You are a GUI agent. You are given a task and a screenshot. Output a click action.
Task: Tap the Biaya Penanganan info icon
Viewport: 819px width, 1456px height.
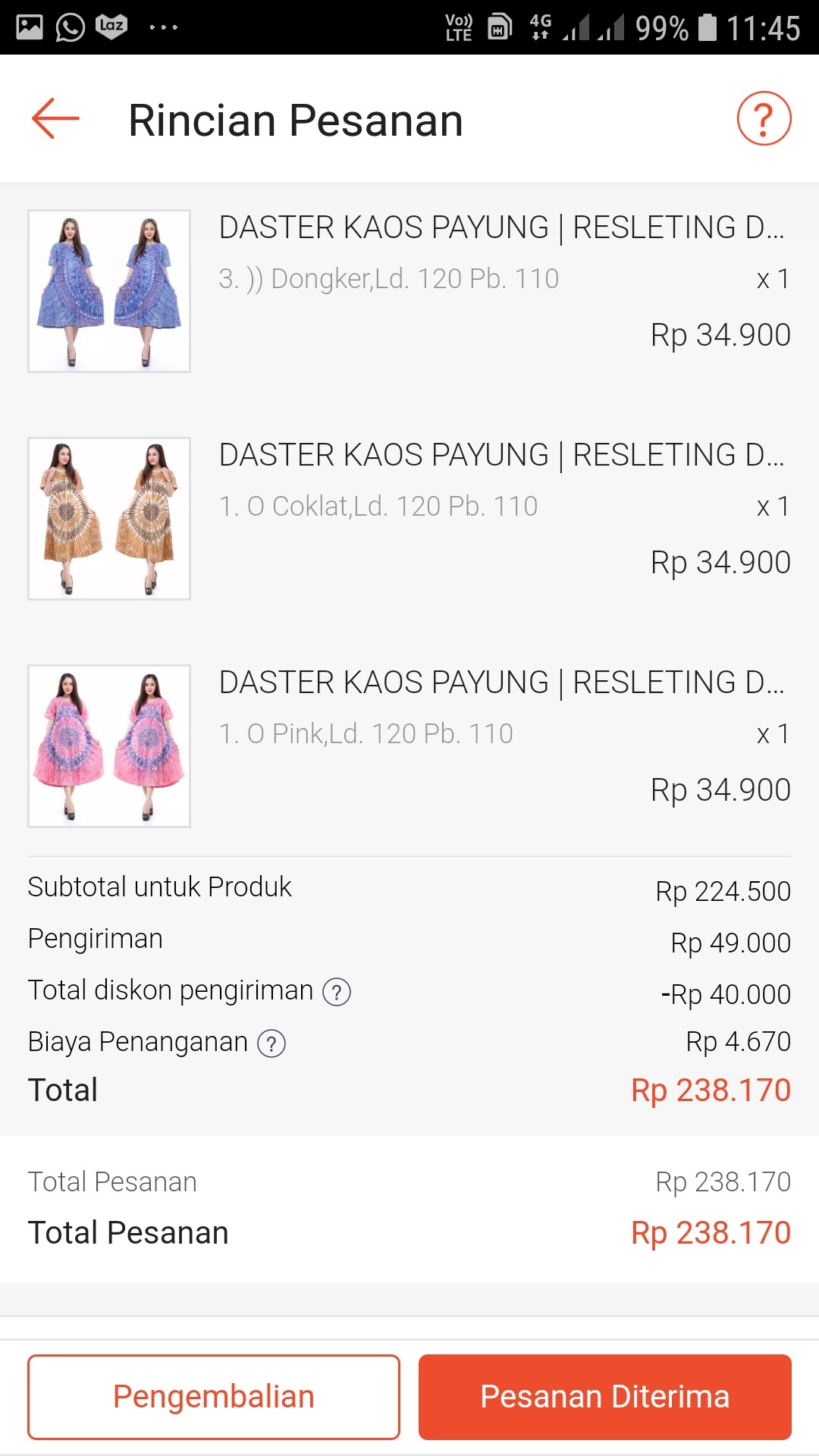point(273,1042)
